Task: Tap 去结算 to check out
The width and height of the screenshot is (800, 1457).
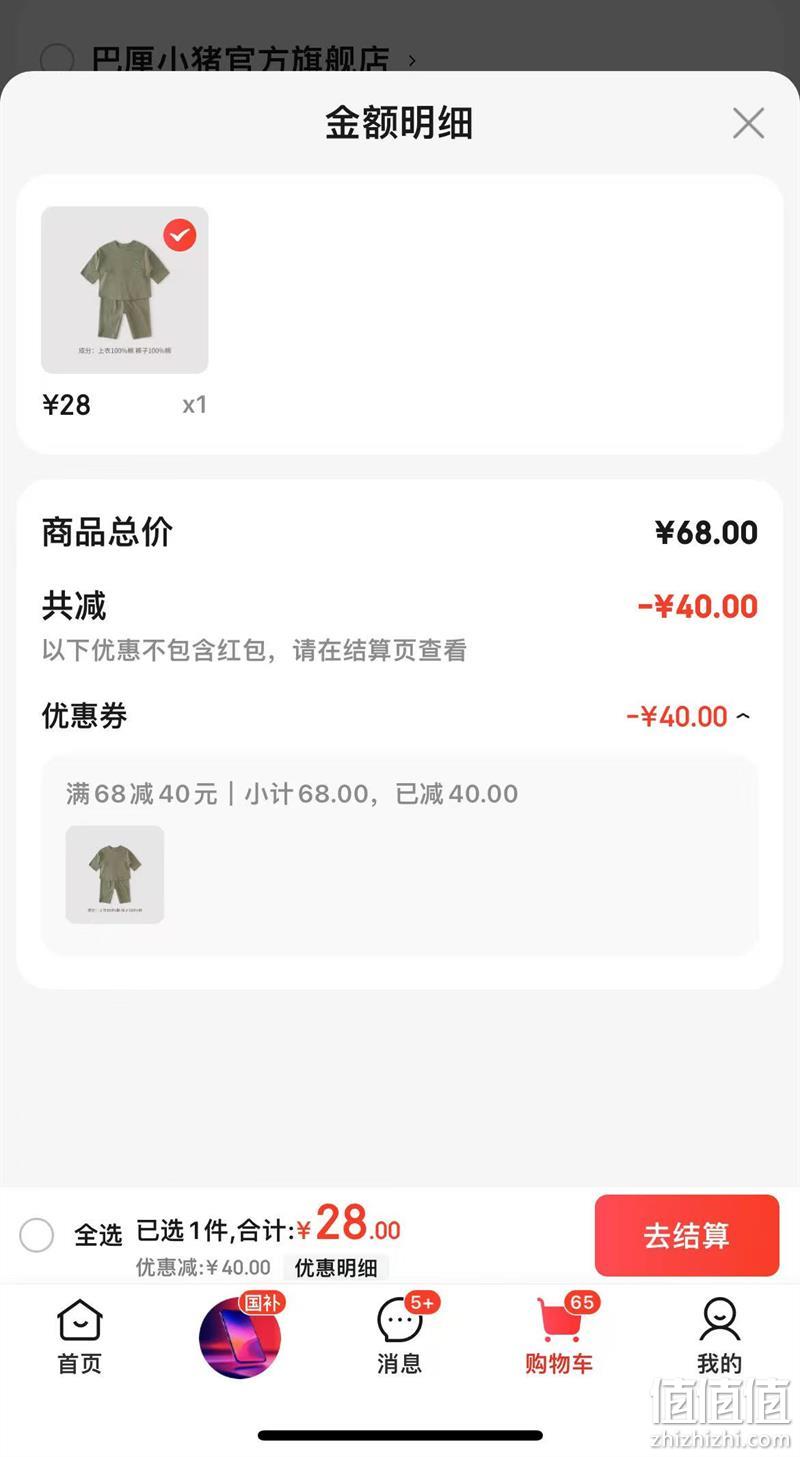Action: (x=687, y=1235)
